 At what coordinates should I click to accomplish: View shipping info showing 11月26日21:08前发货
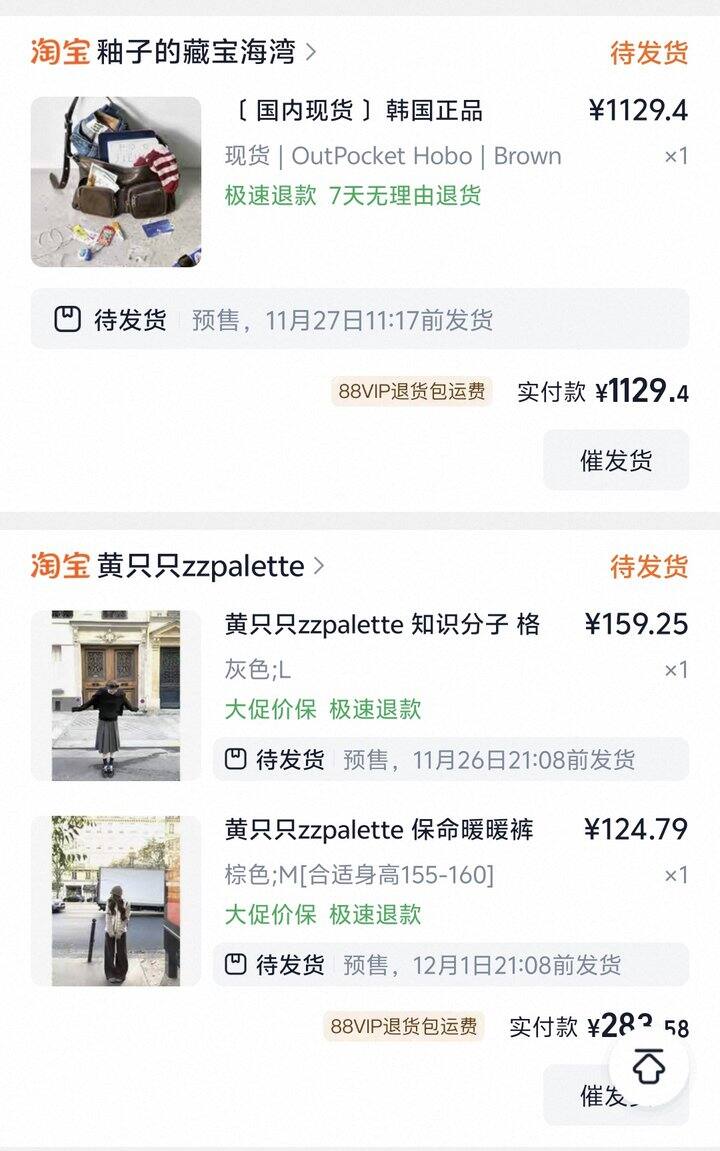coord(450,759)
